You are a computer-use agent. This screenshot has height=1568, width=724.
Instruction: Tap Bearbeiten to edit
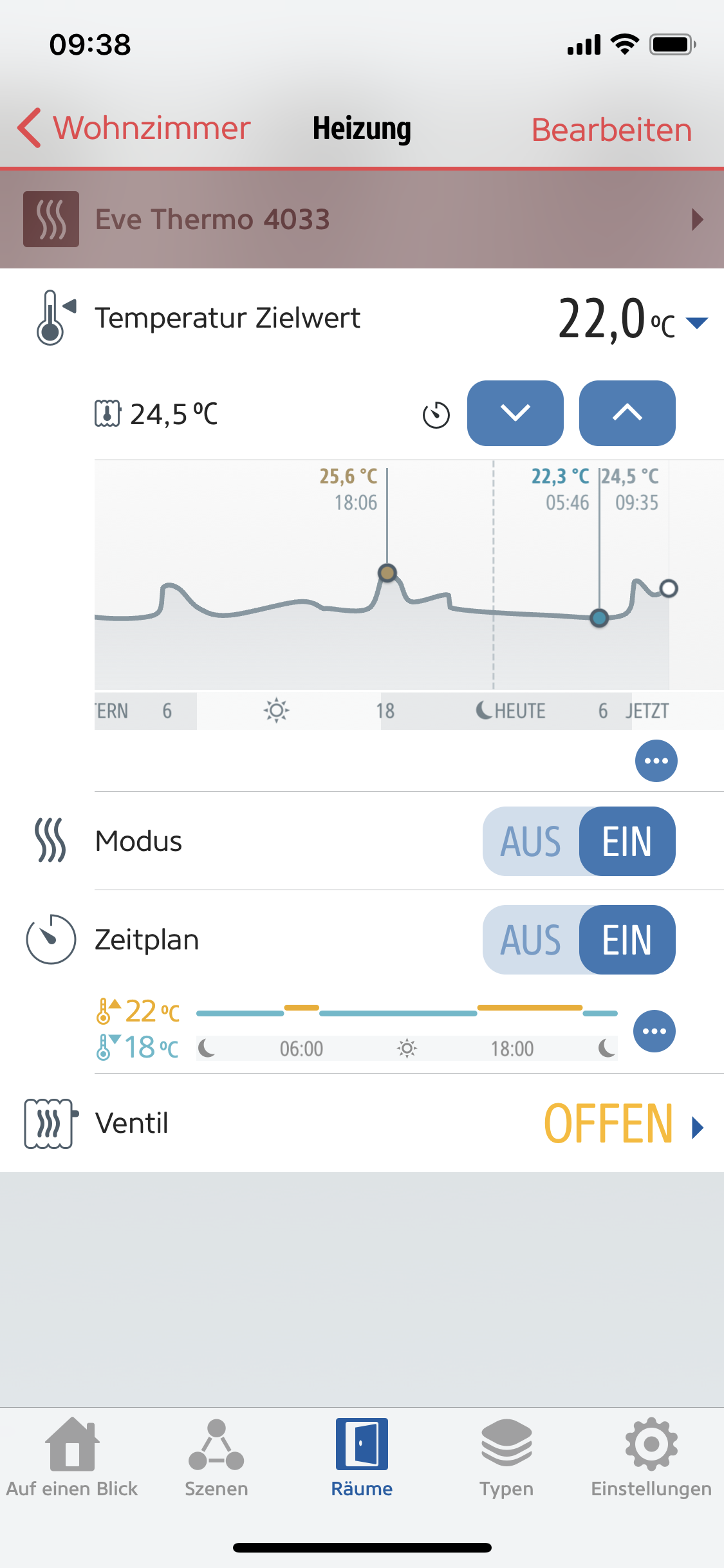(611, 130)
